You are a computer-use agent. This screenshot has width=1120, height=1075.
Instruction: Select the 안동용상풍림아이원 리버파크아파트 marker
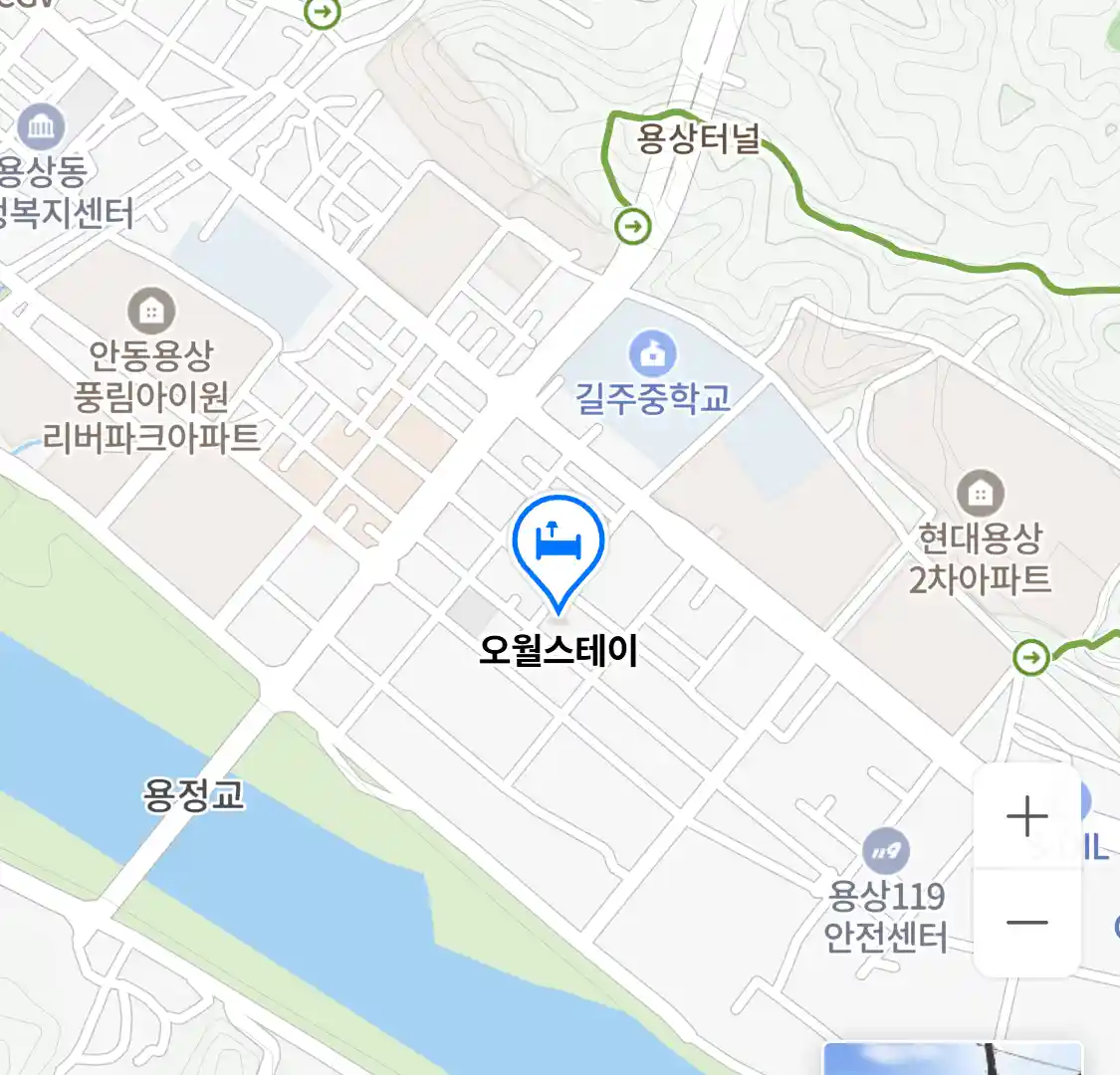[151, 312]
